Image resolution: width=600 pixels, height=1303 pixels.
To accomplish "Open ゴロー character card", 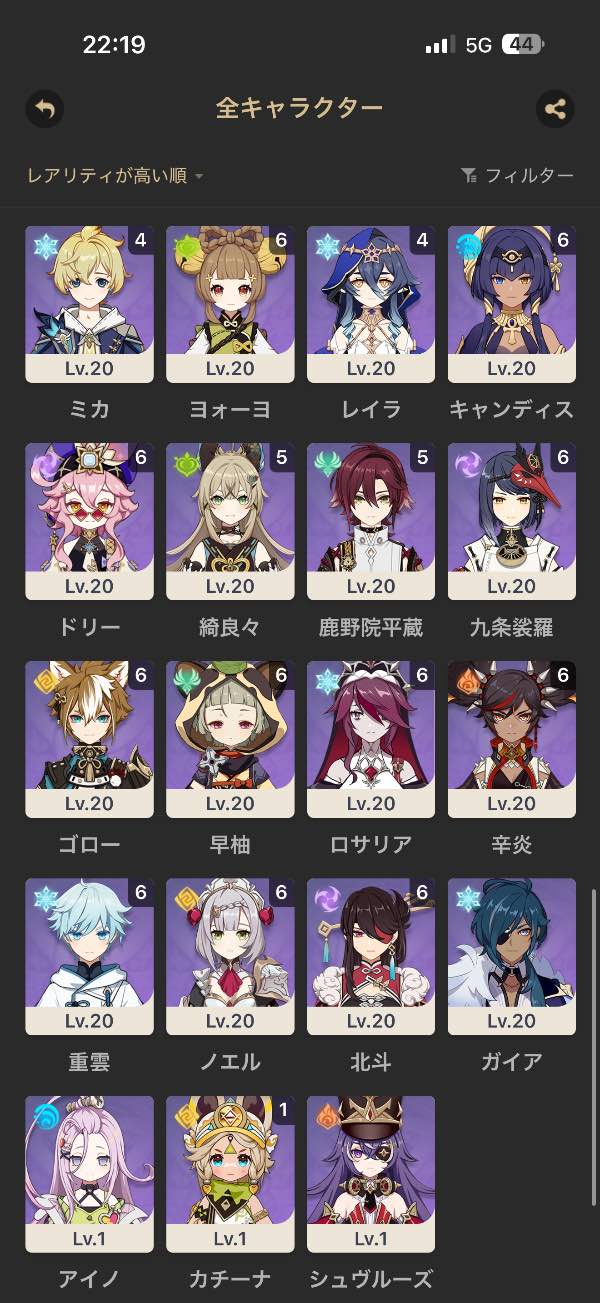I will coord(89,739).
